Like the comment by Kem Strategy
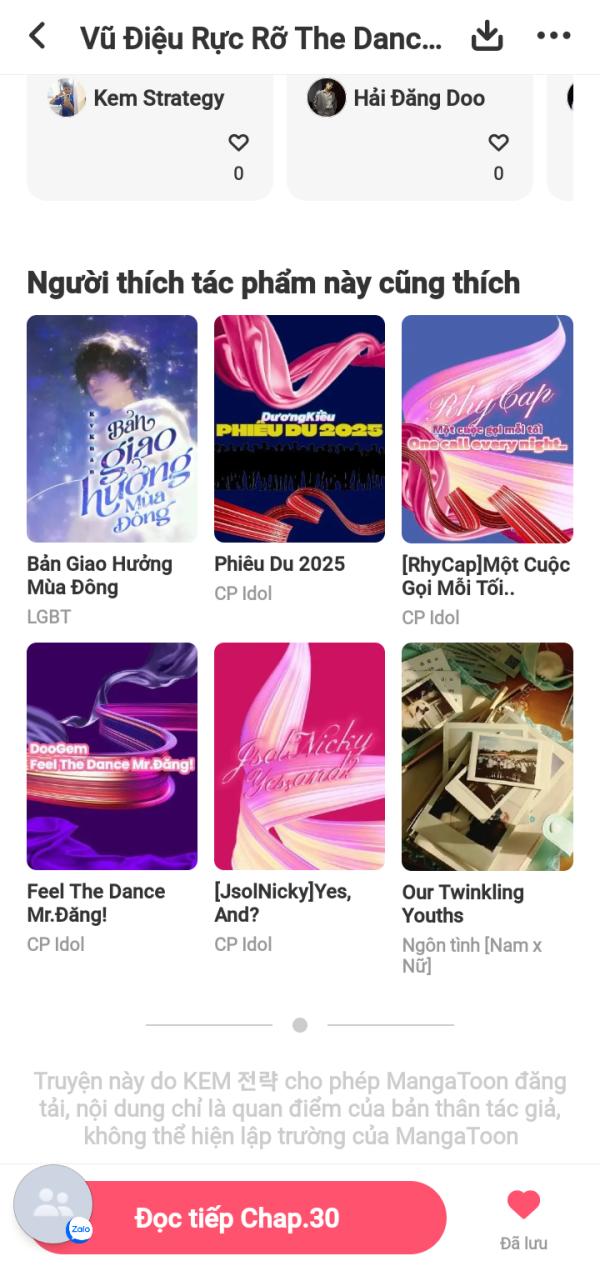Viewport: 600px width, 1271px height. [x=238, y=143]
